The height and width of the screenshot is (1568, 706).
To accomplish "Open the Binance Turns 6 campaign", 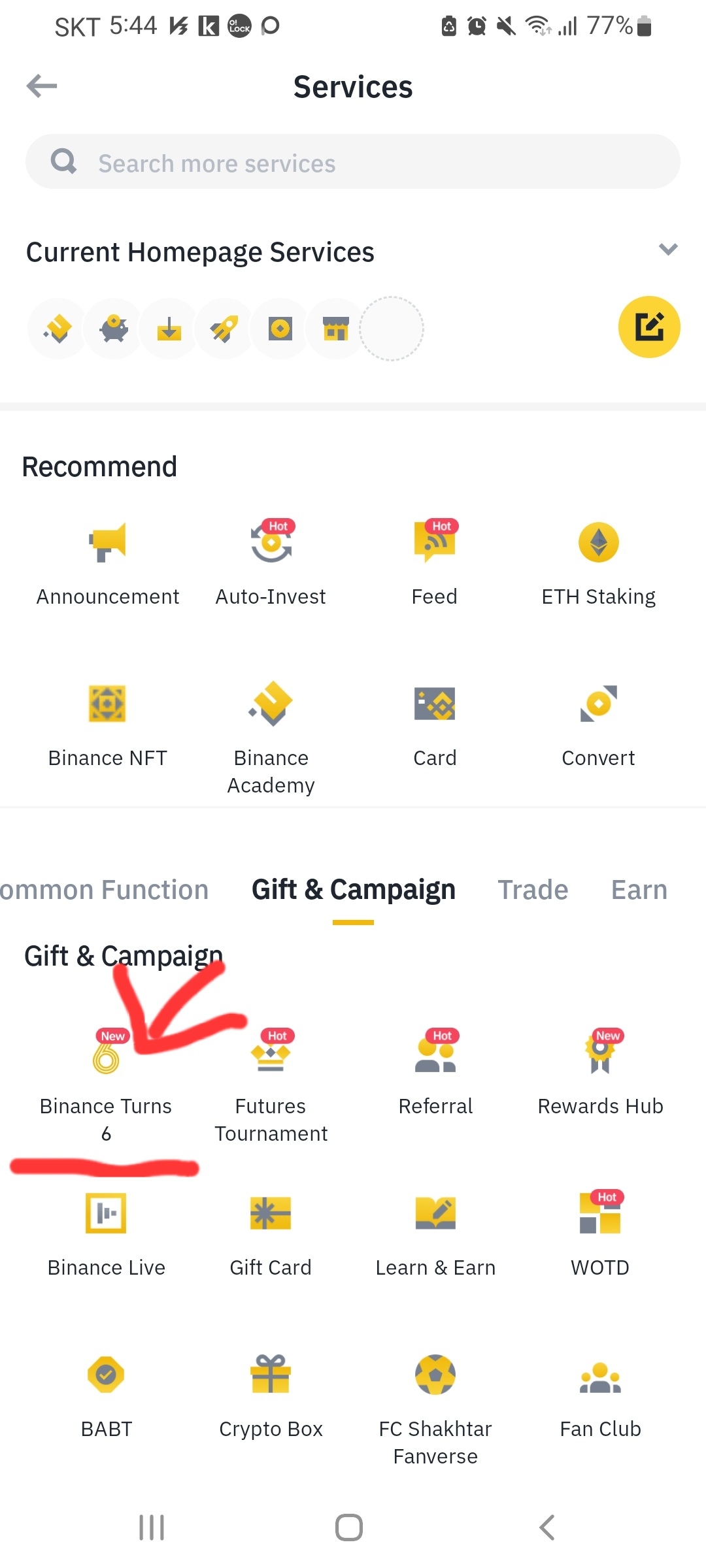I will (106, 1071).
